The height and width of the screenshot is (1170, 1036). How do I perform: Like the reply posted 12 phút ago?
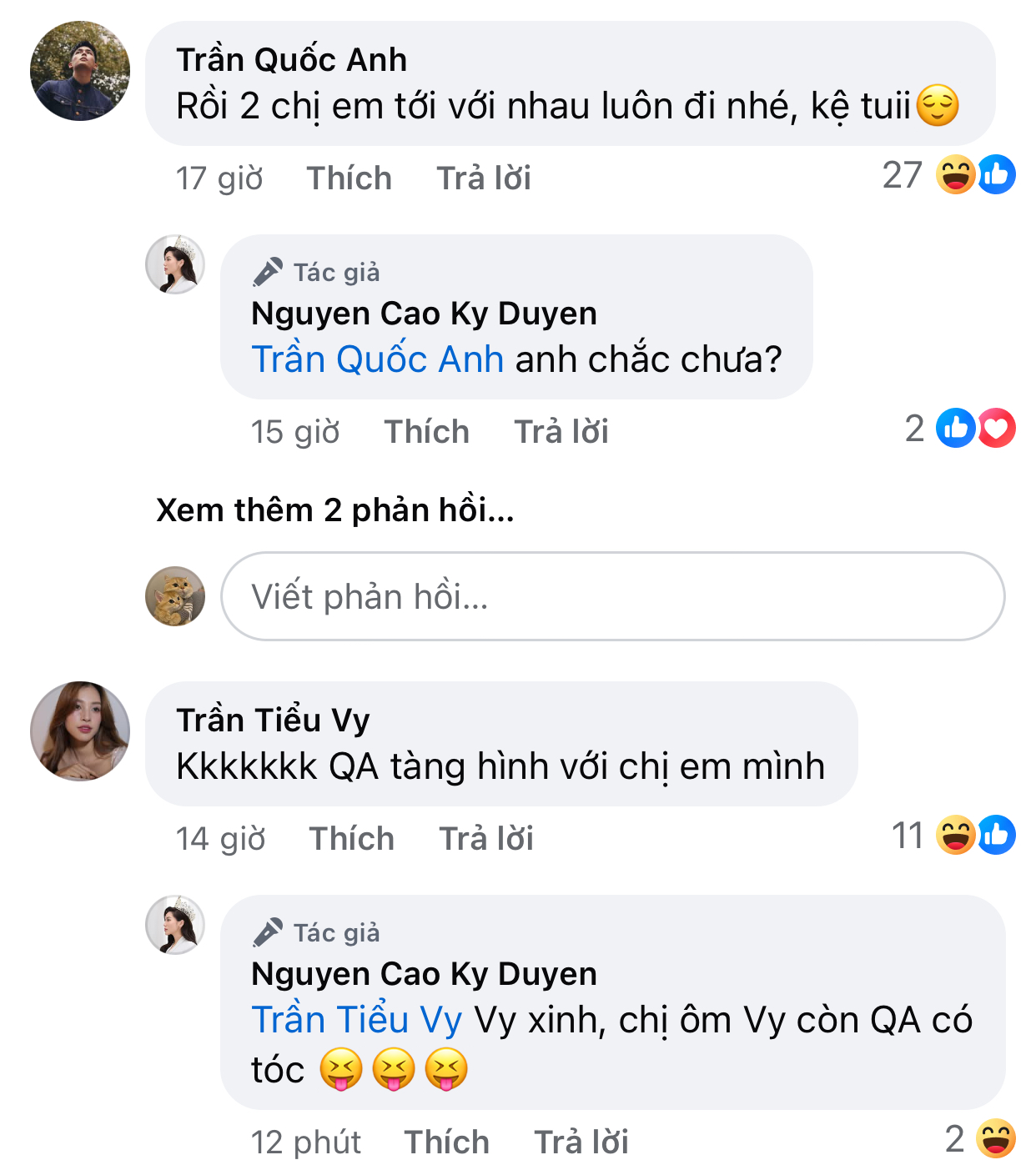[x=446, y=1142]
